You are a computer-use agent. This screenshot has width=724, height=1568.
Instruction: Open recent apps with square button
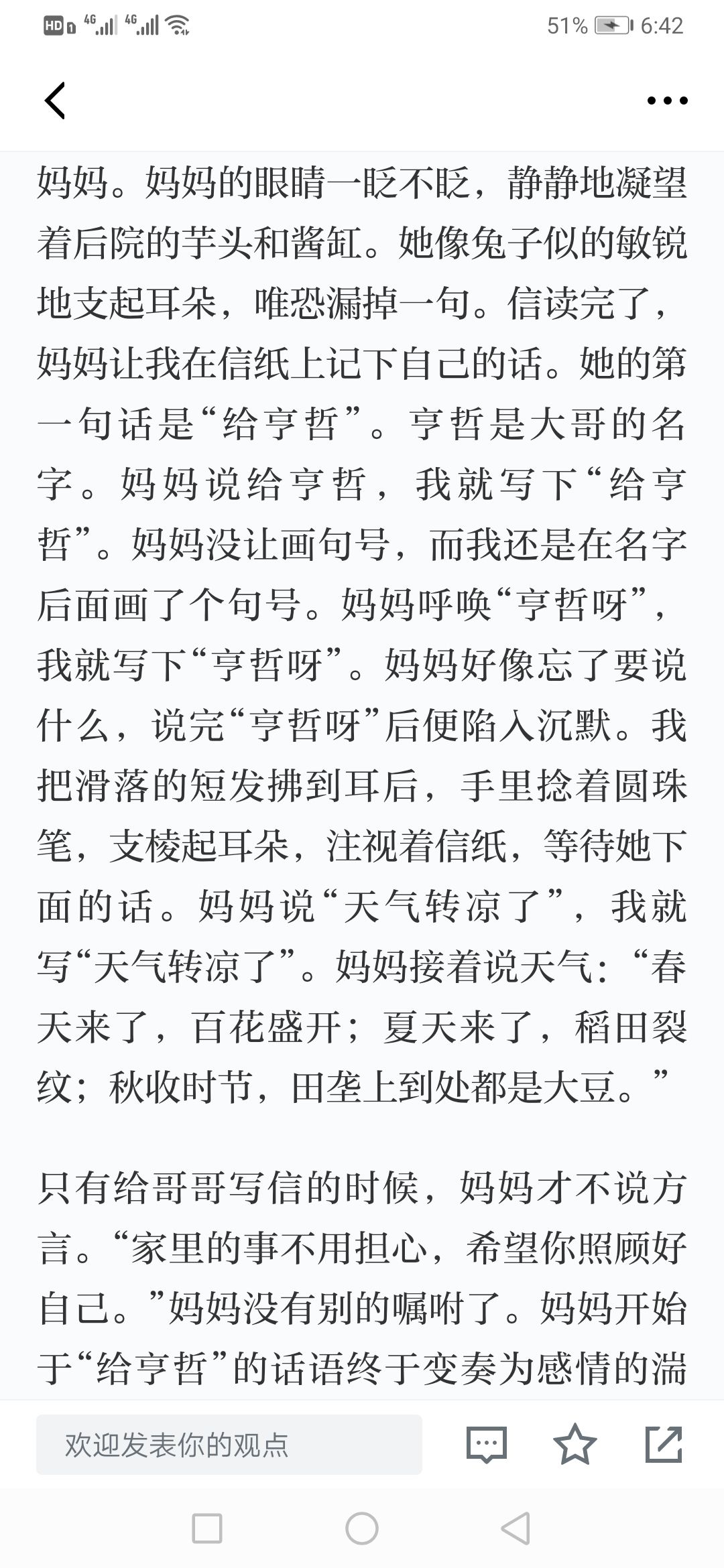pyautogui.click(x=207, y=1529)
